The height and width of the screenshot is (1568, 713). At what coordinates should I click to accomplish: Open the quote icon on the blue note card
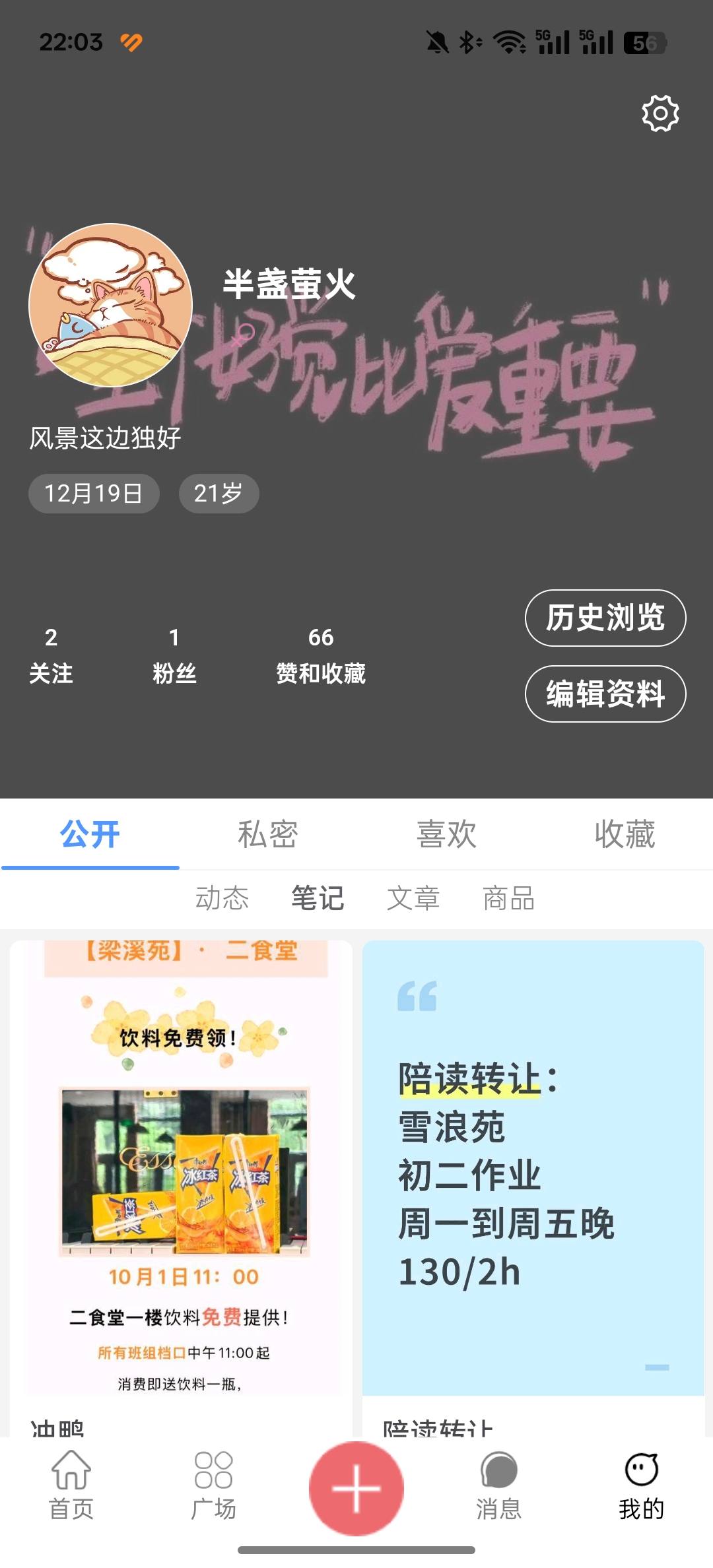[416, 999]
